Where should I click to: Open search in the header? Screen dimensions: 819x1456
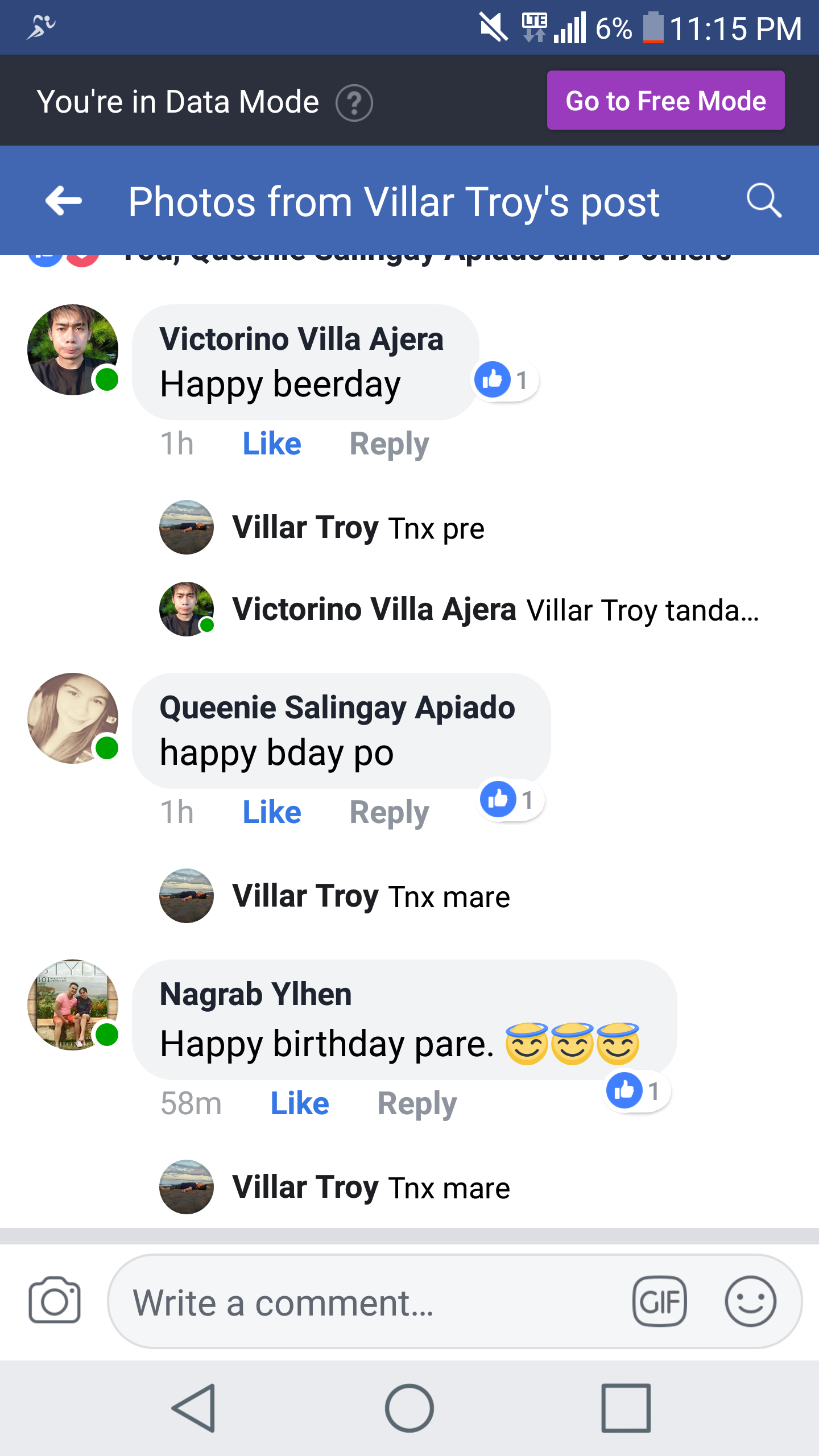(764, 201)
